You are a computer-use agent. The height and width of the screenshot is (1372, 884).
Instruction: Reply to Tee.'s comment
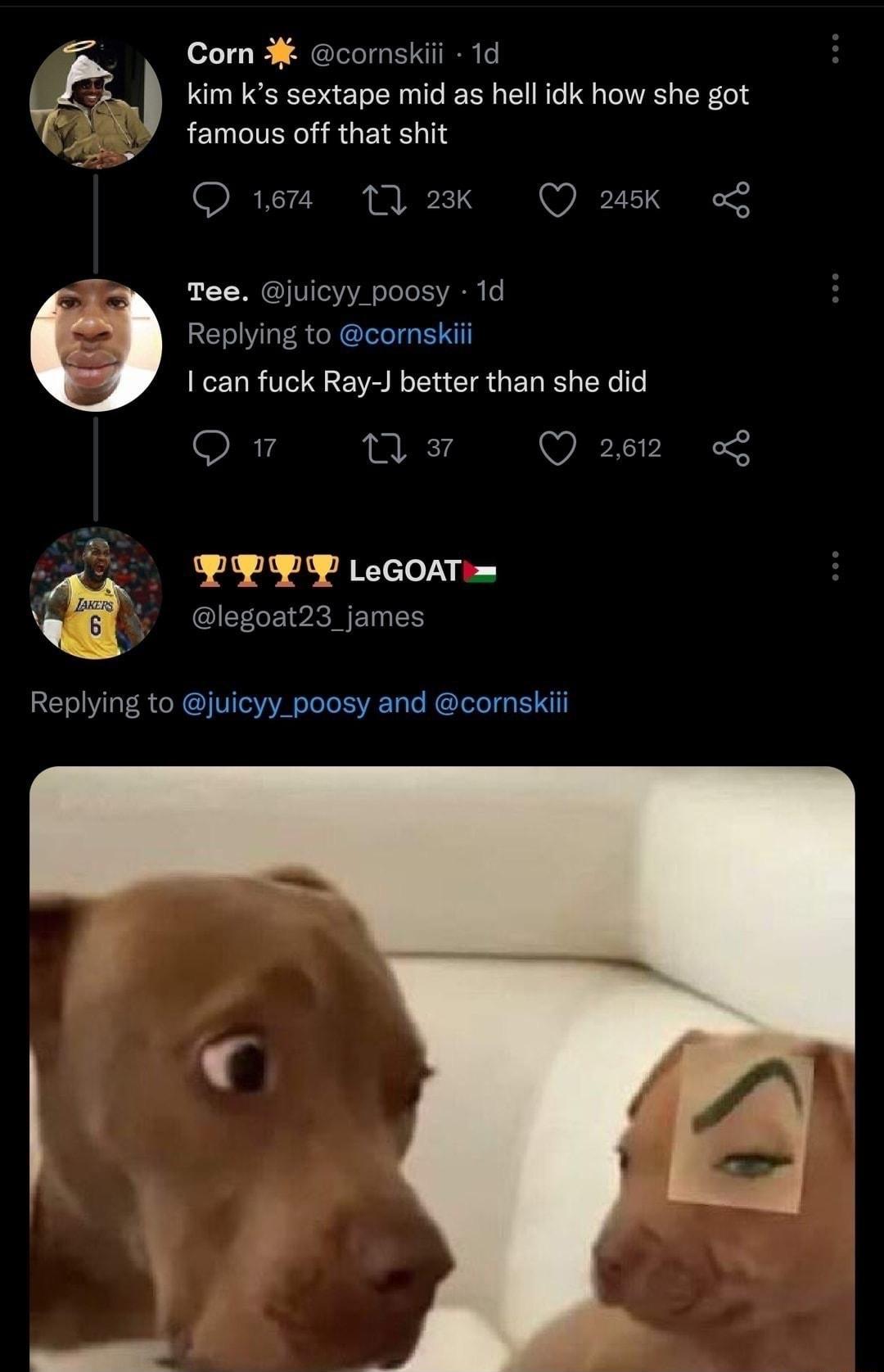click(x=216, y=446)
